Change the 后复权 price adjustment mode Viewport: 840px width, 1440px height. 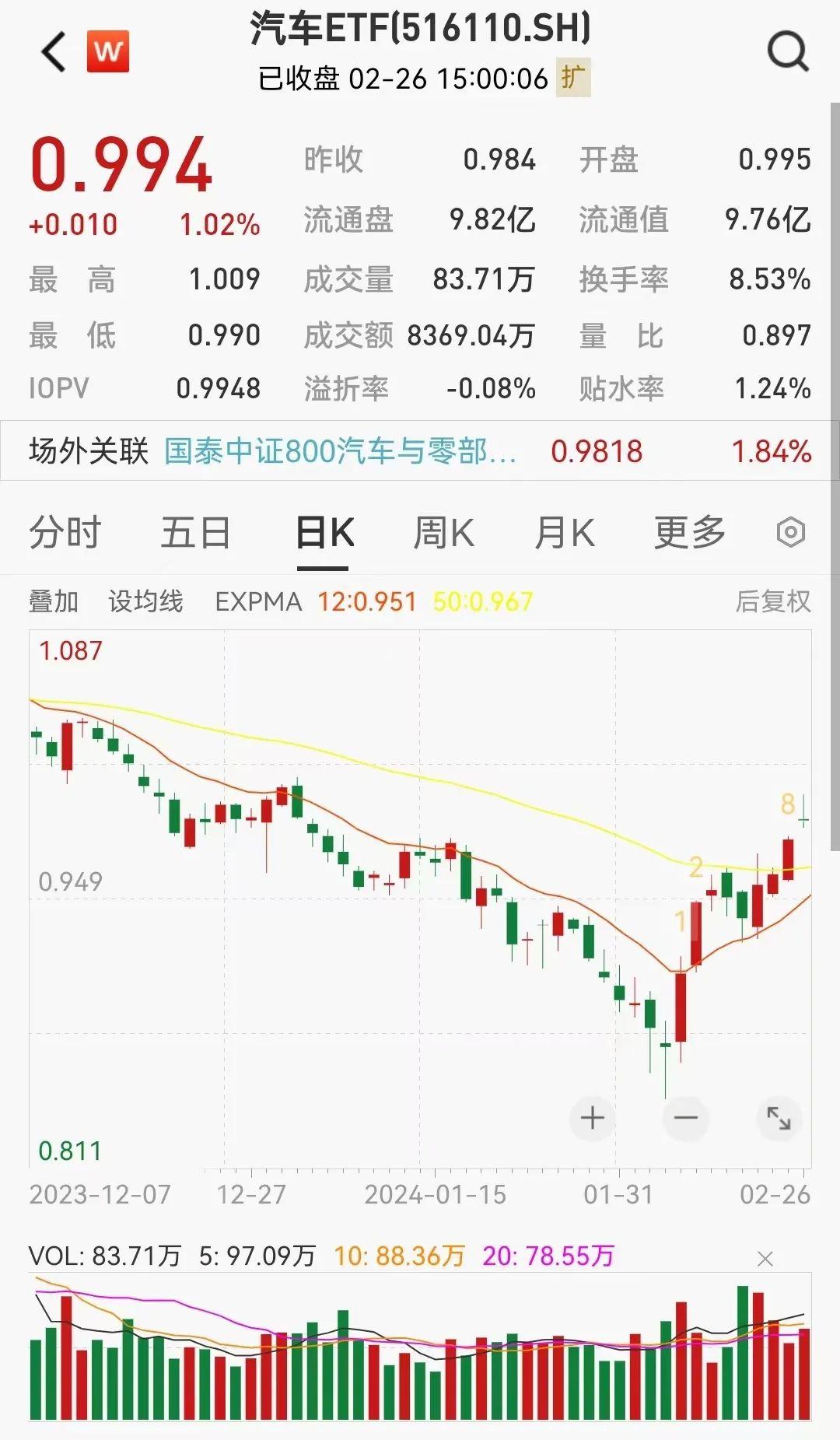click(772, 601)
